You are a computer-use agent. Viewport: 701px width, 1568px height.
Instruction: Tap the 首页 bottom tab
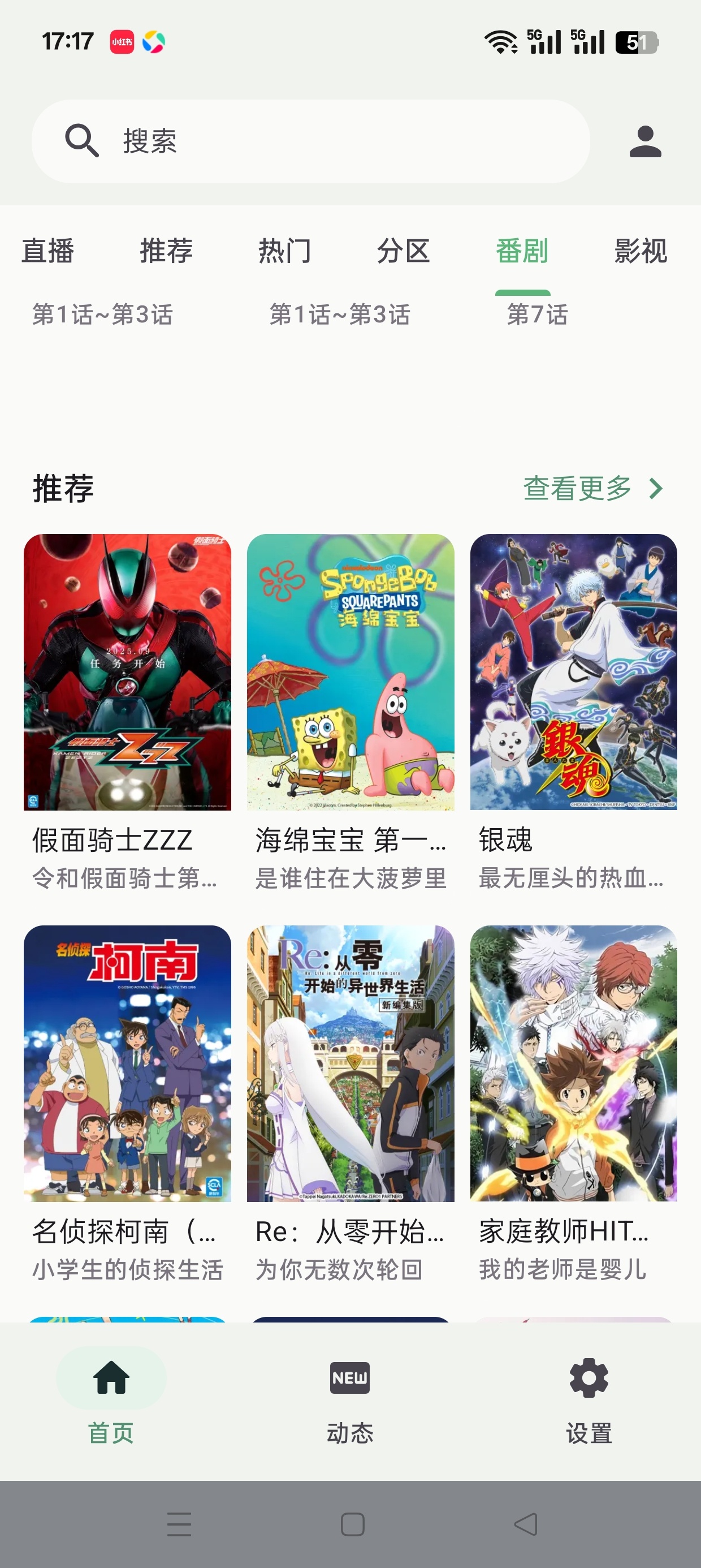pos(111,1401)
